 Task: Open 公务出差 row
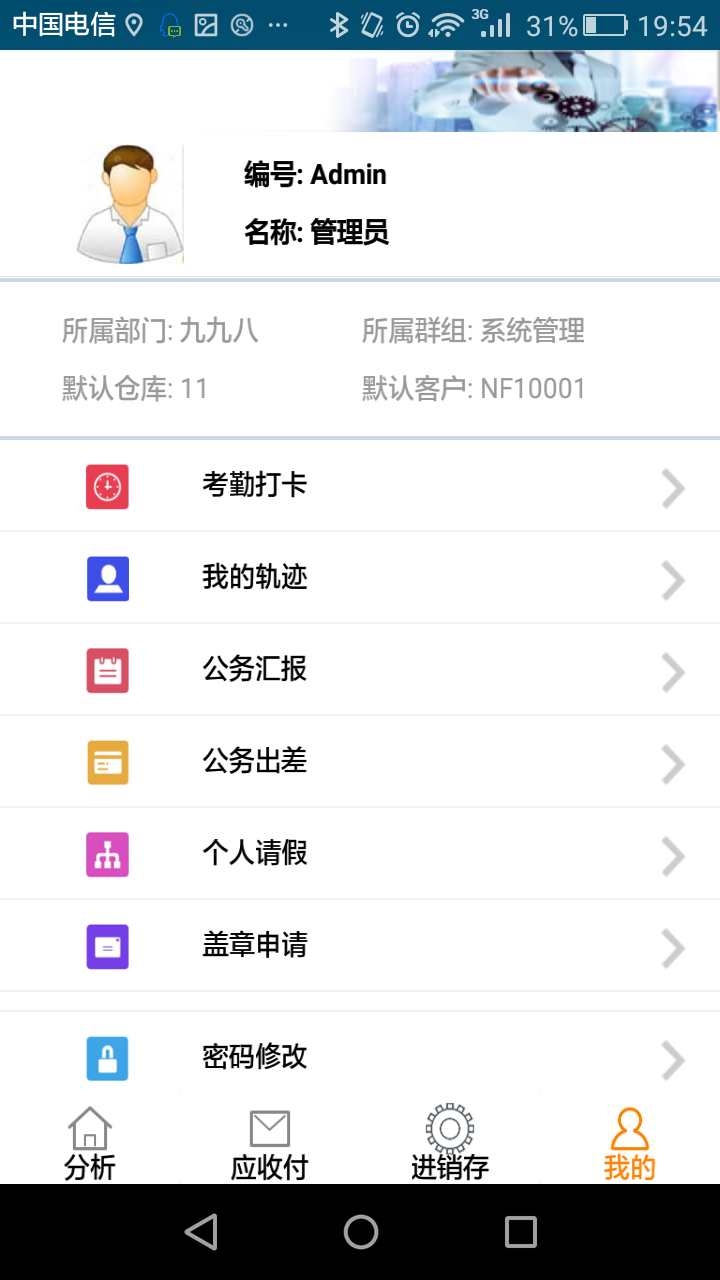pos(360,762)
